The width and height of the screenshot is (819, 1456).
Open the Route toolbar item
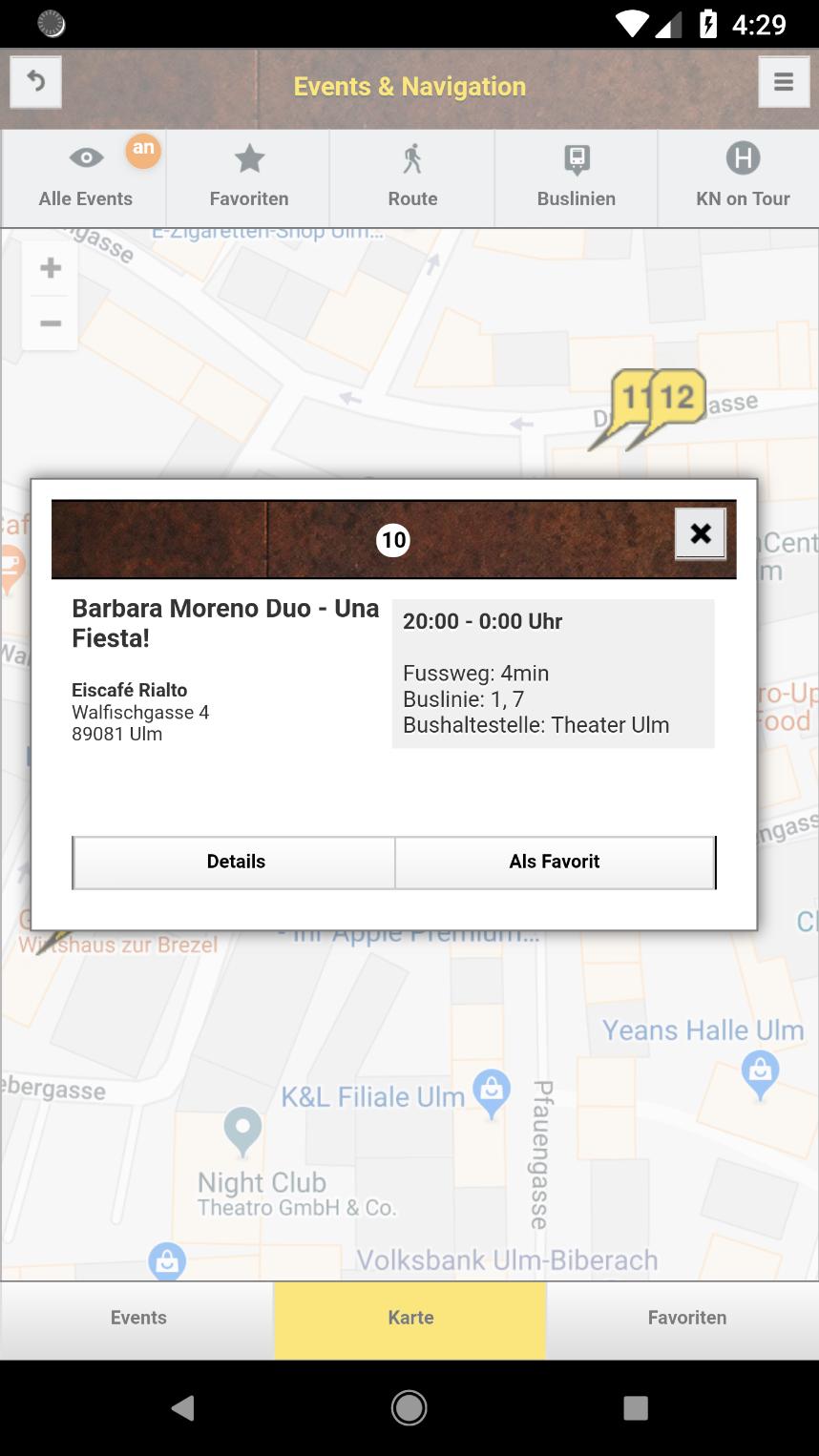pos(412,178)
